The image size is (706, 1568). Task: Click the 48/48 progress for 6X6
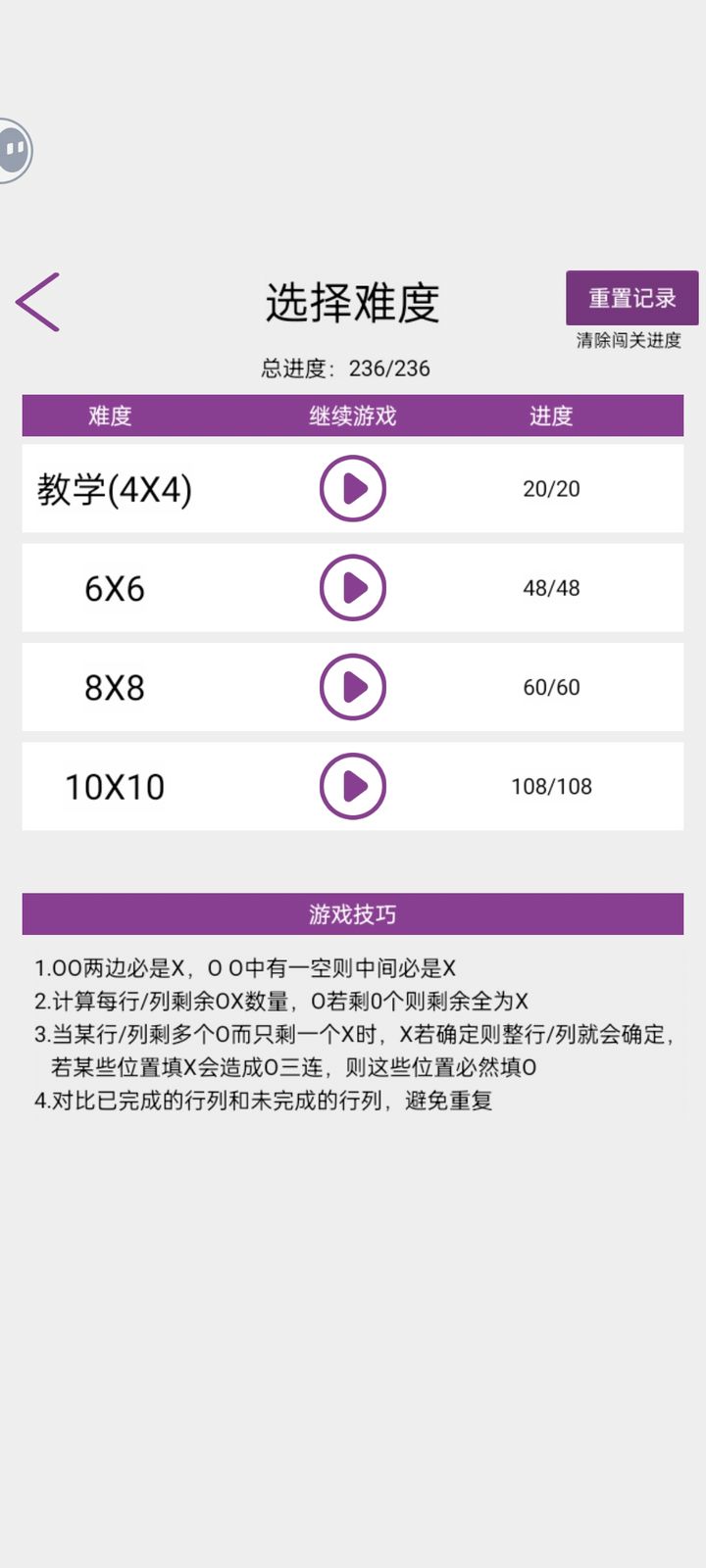(x=550, y=587)
